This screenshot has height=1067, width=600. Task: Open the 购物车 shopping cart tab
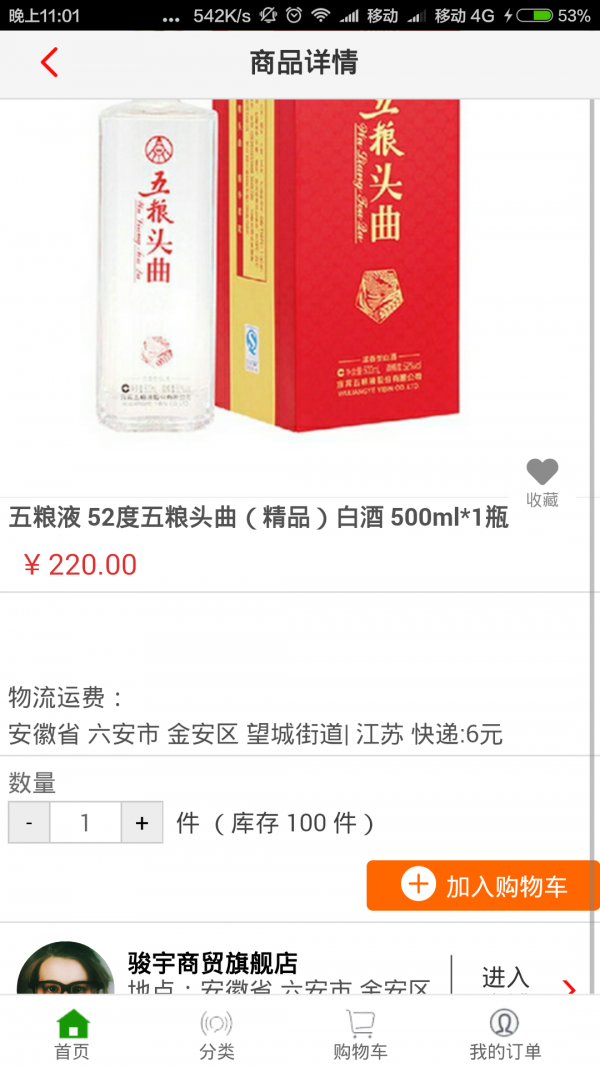[x=360, y=1034]
